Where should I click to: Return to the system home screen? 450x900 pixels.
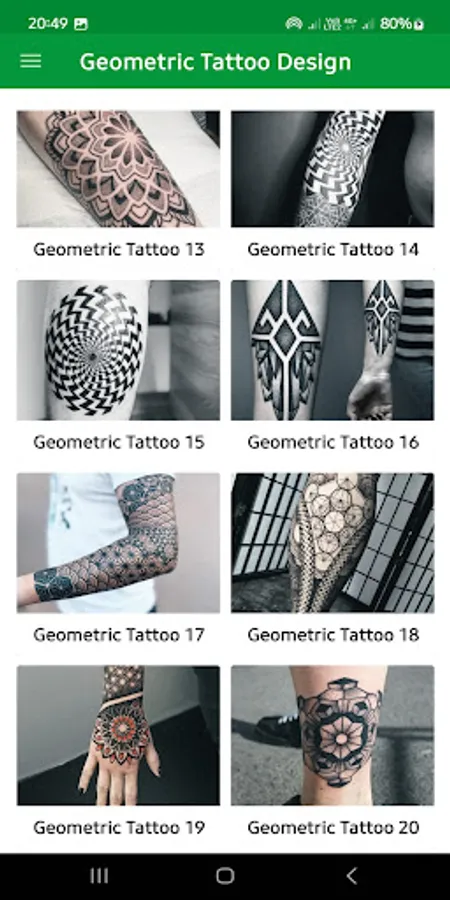[x=225, y=876]
